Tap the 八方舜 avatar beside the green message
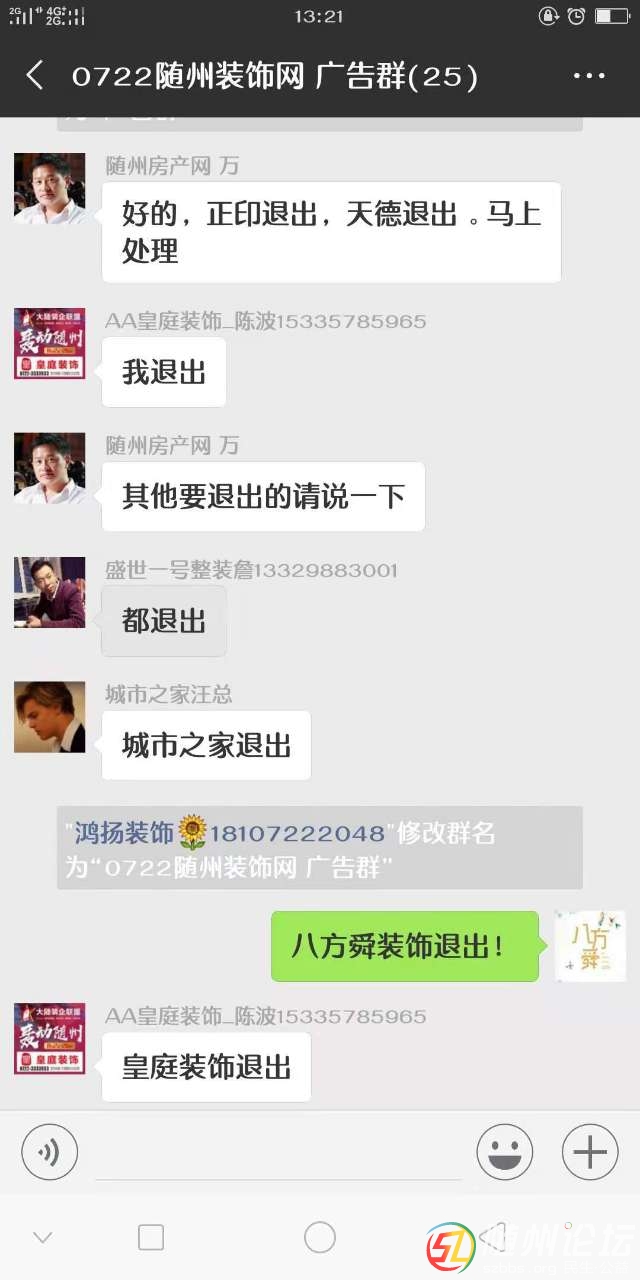Viewport: 640px width, 1280px height. 590,946
